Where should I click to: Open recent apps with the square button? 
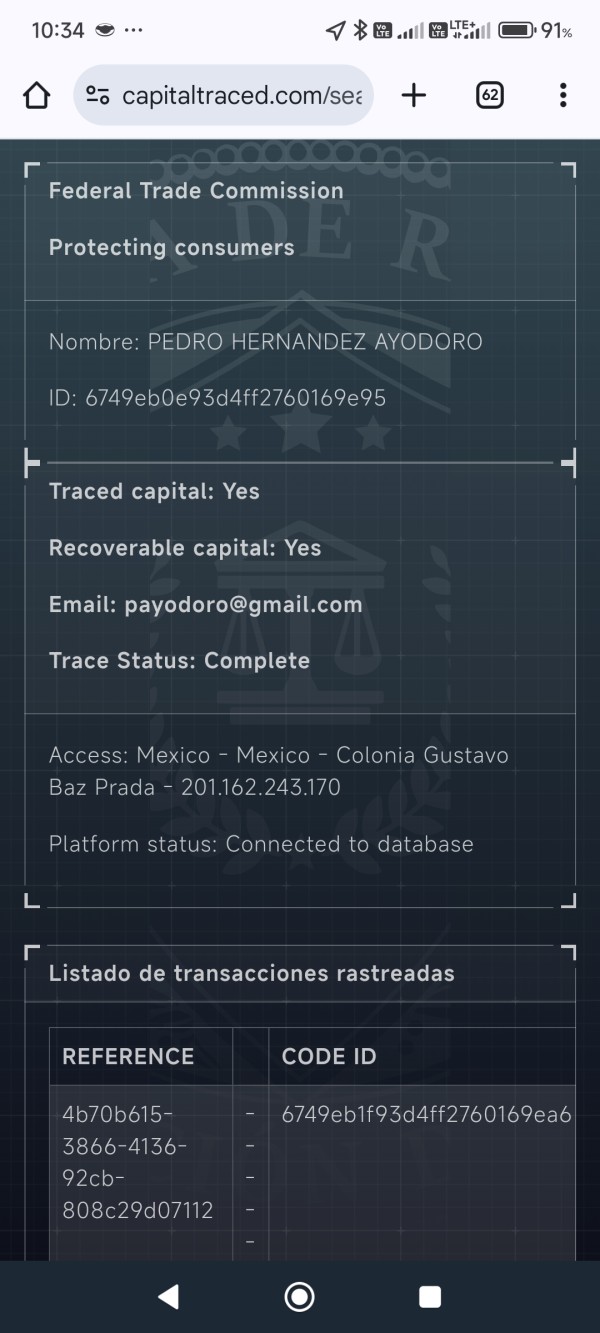pos(430,1297)
